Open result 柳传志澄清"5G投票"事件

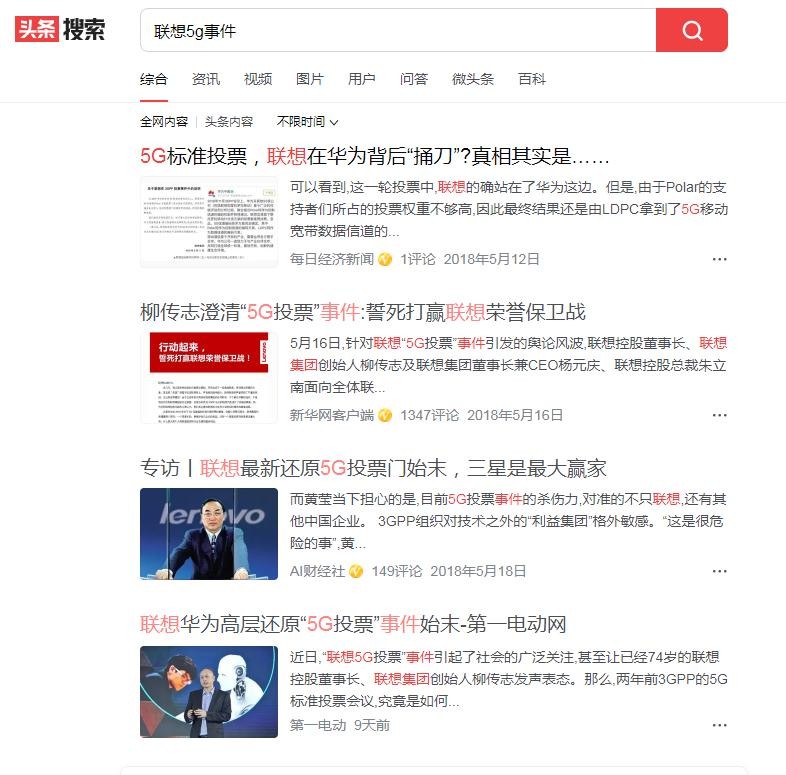363,312
